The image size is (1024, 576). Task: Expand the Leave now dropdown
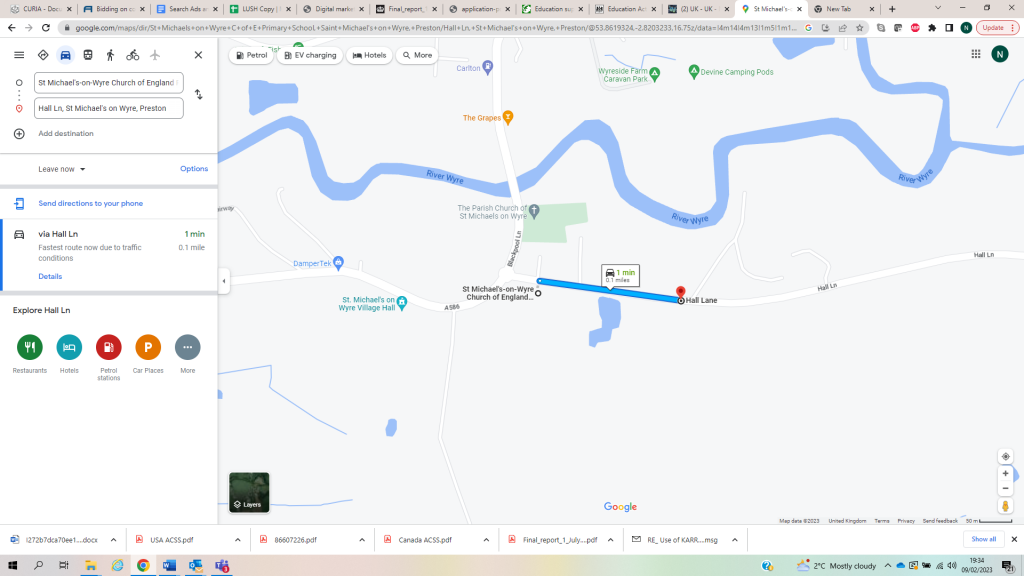click(62, 169)
